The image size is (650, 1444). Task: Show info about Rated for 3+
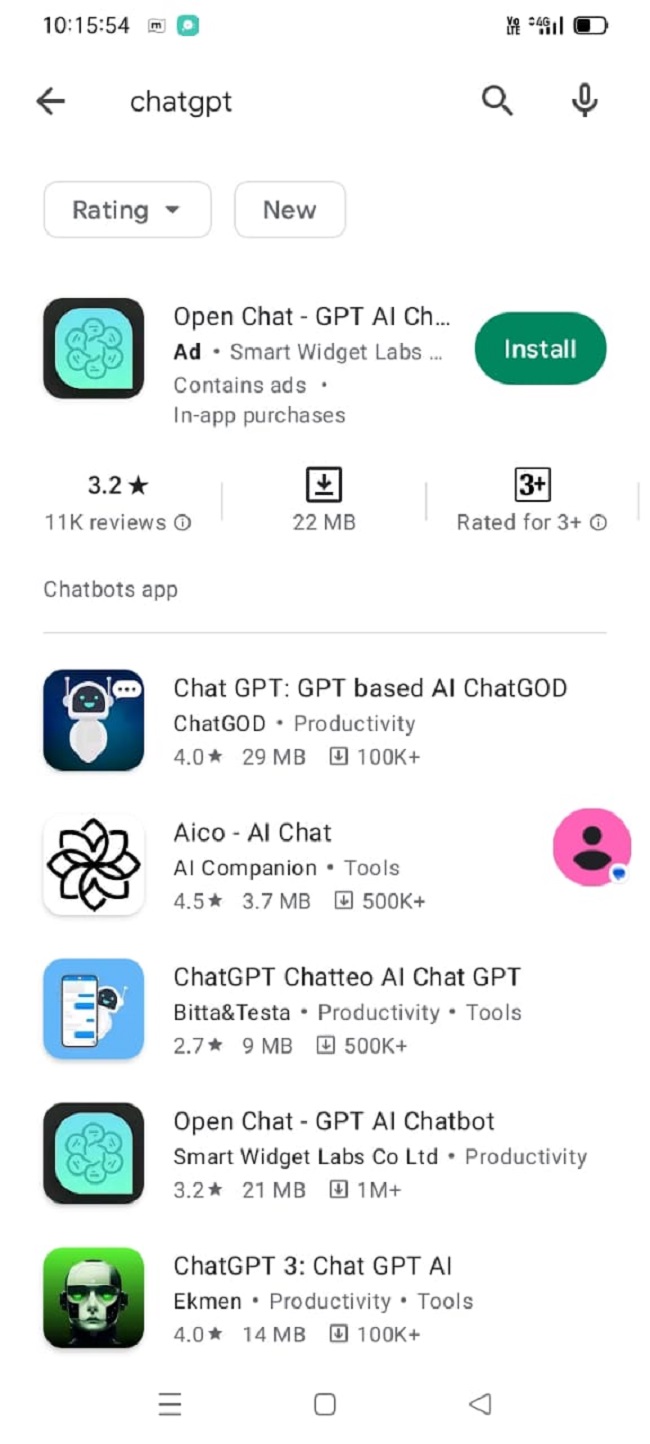(x=598, y=522)
